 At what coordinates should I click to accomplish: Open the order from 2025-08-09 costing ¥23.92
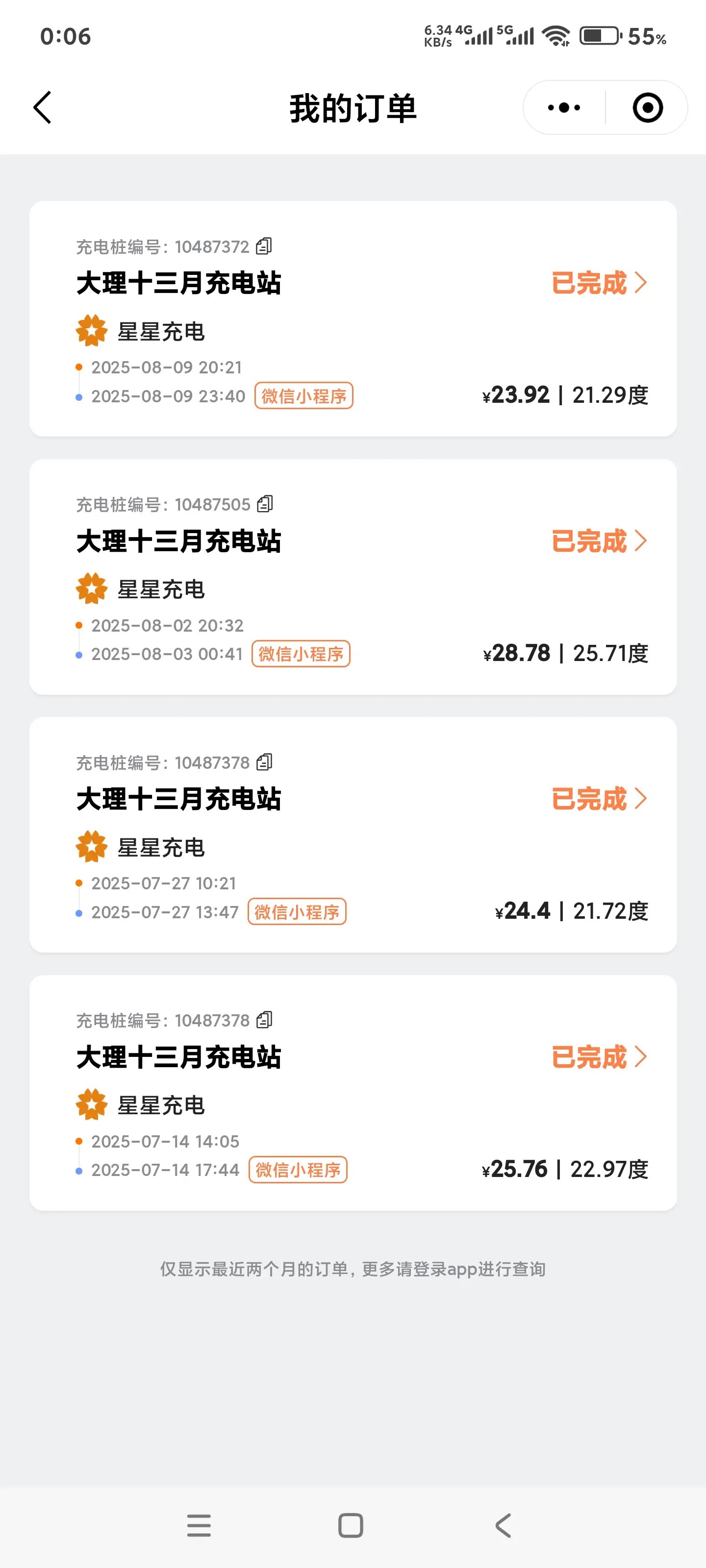(599, 283)
